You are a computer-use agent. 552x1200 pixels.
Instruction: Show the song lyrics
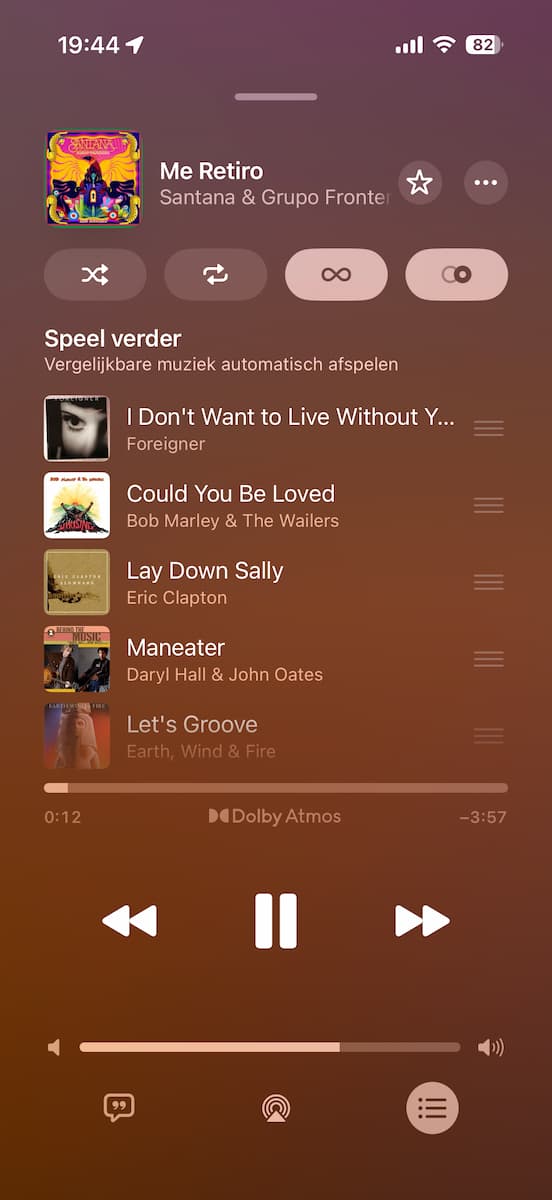[119, 1108]
